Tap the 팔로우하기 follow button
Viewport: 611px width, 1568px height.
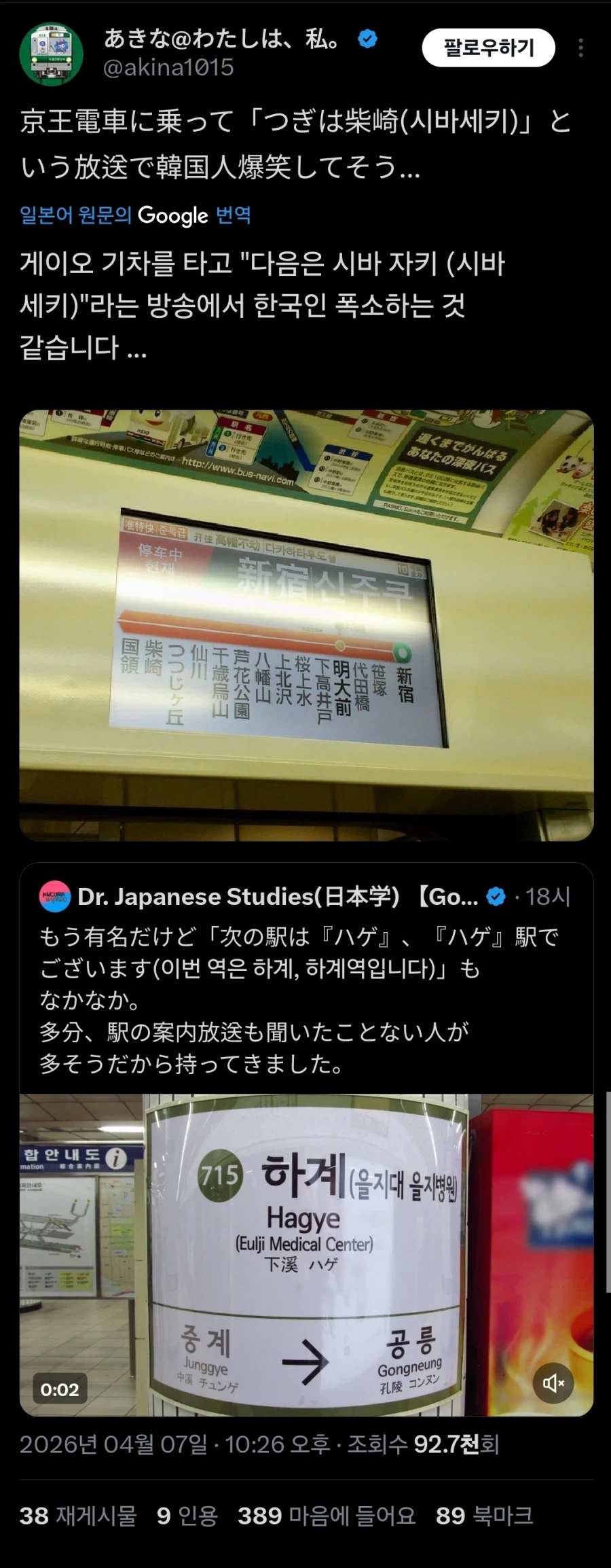click(x=488, y=48)
